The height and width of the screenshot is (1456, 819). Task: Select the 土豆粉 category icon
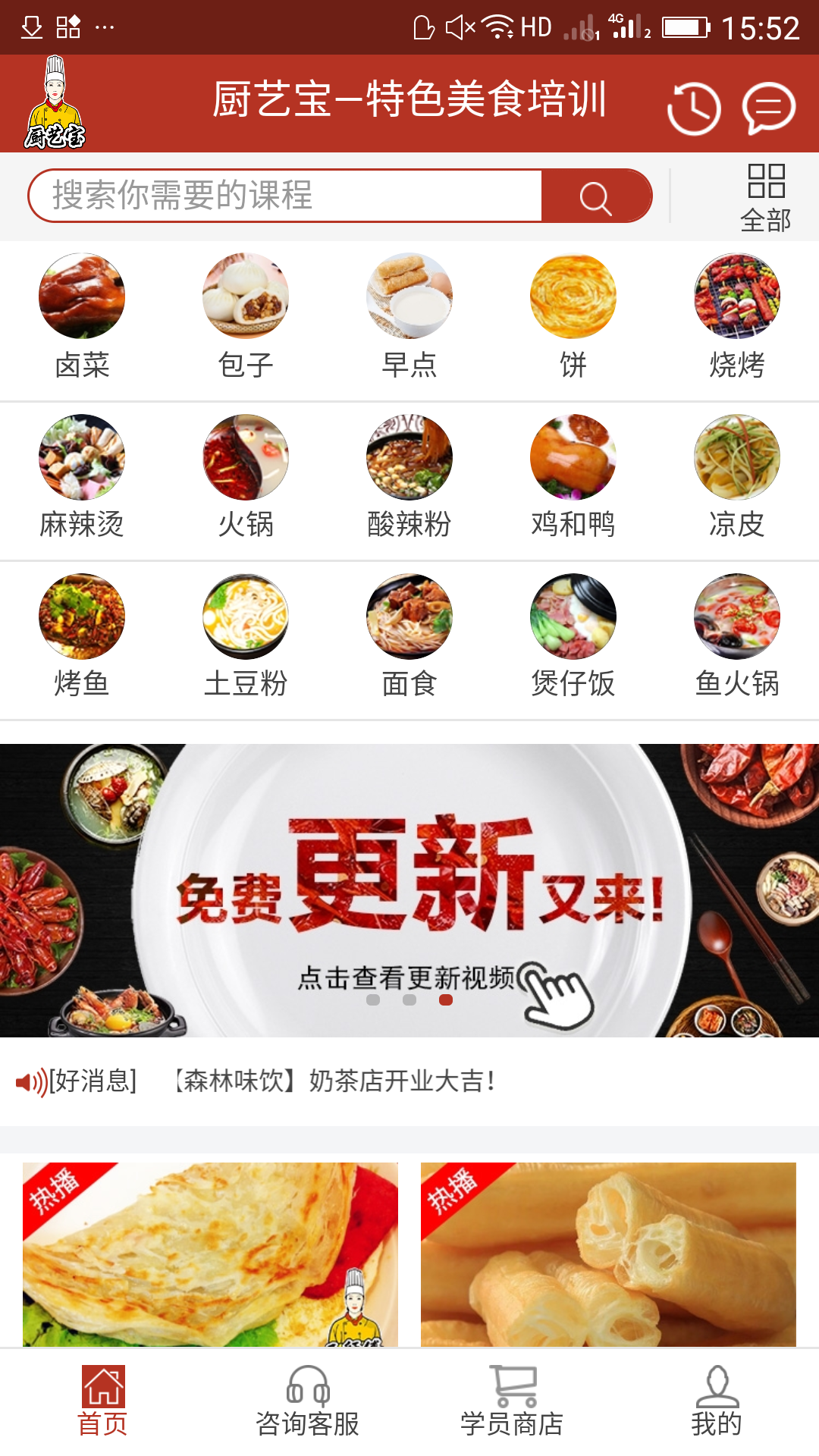(x=245, y=617)
